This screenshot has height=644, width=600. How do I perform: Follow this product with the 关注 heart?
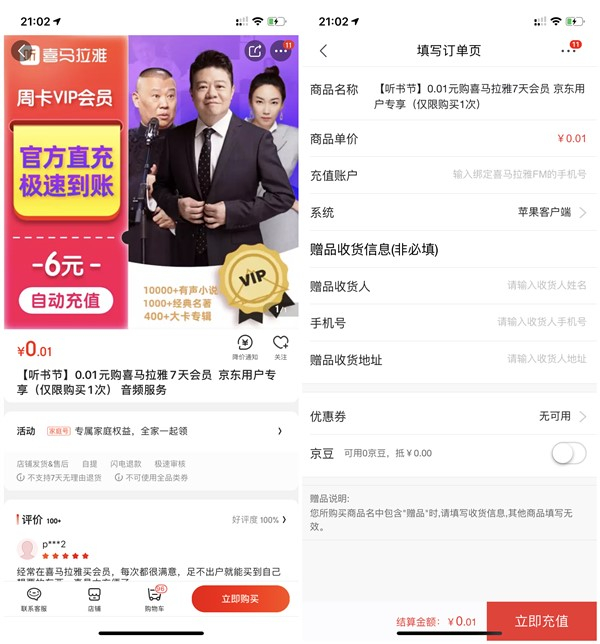pos(281,346)
